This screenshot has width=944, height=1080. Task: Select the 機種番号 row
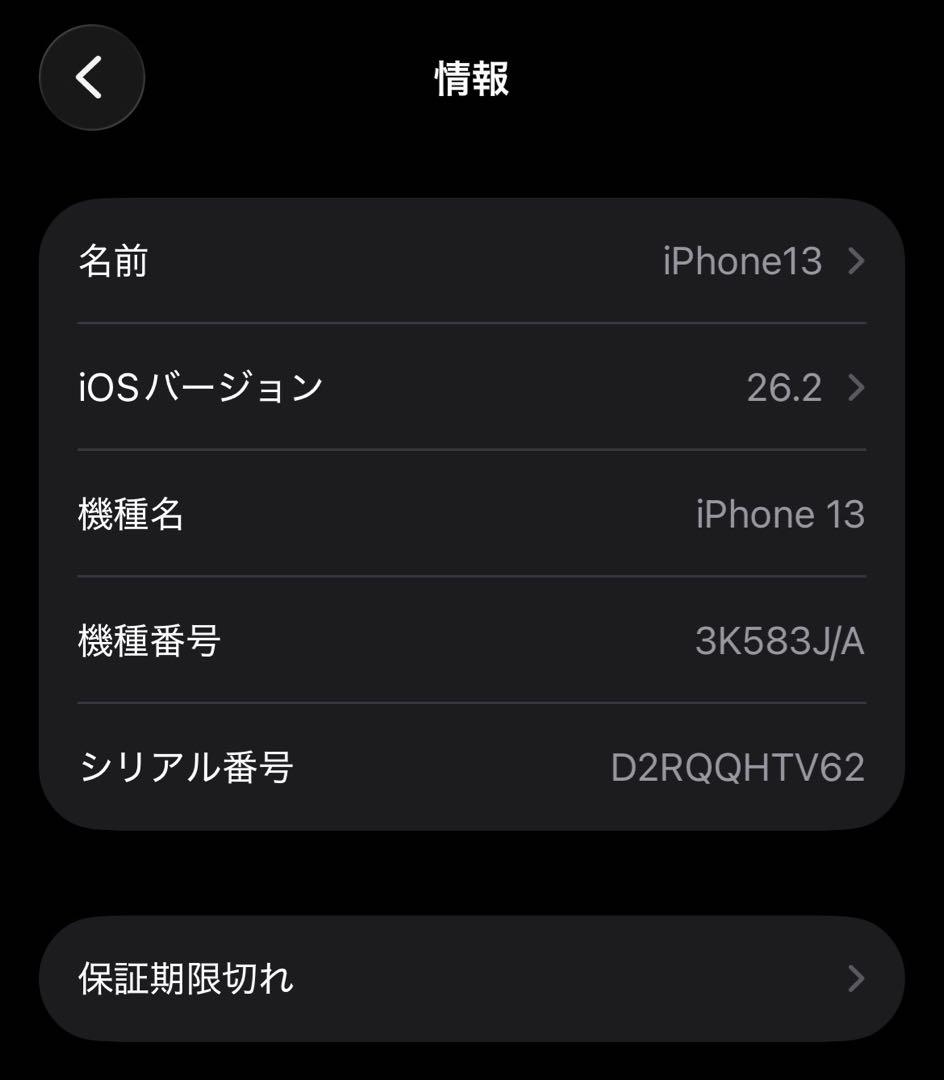pyautogui.click(x=470, y=641)
